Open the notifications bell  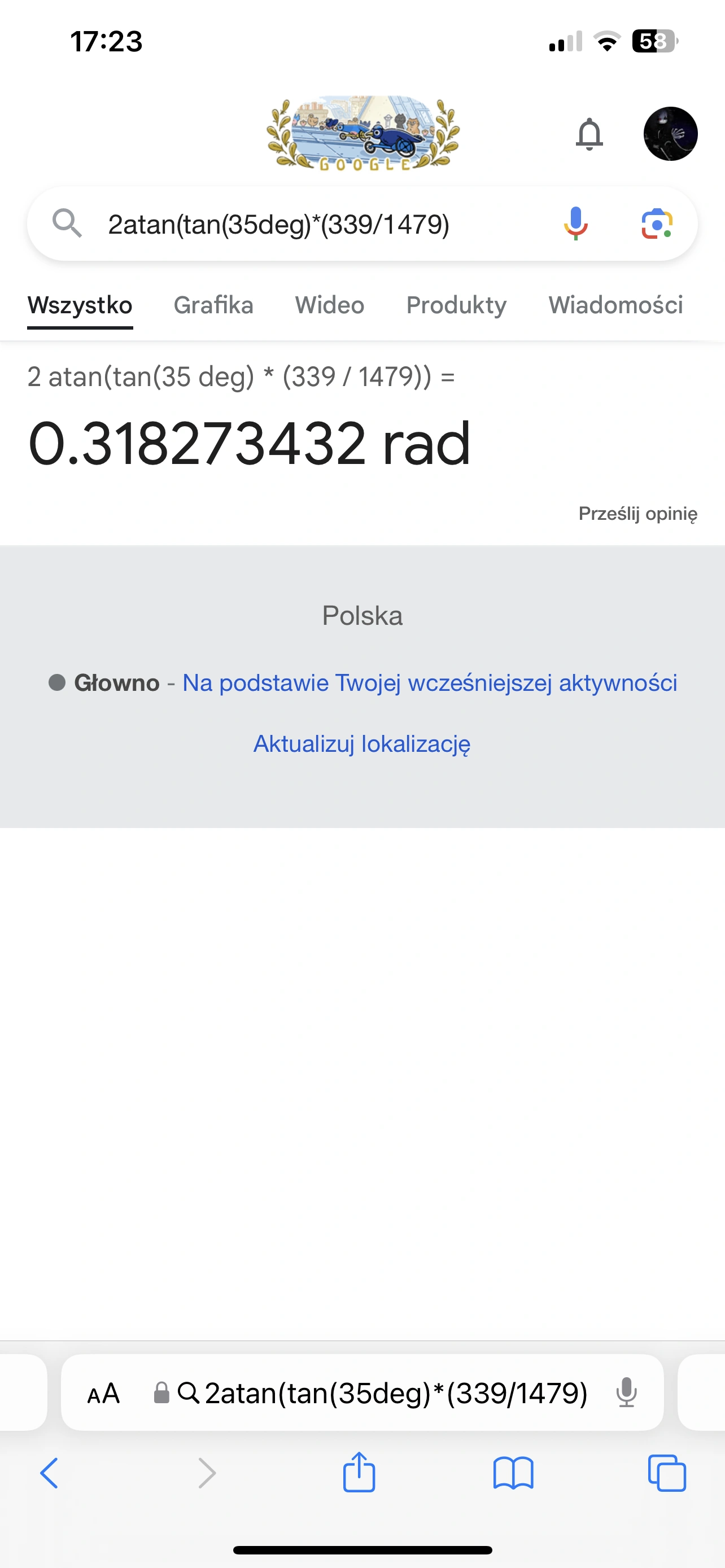[589, 134]
